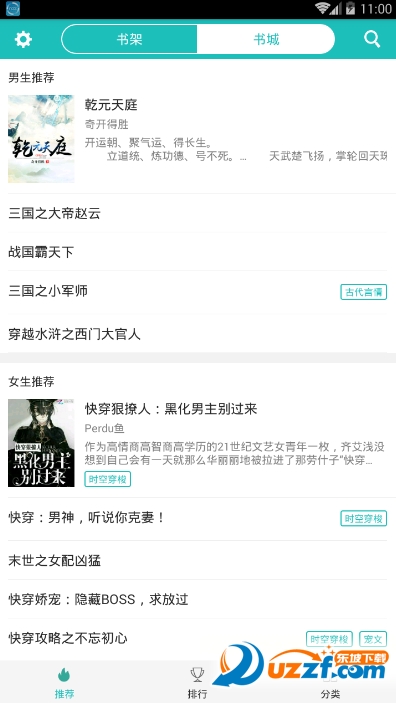Image resolution: width=396 pixels, height=703 pixels.
Task: Switch to the 书架 tab
Action: pos(130,39)
